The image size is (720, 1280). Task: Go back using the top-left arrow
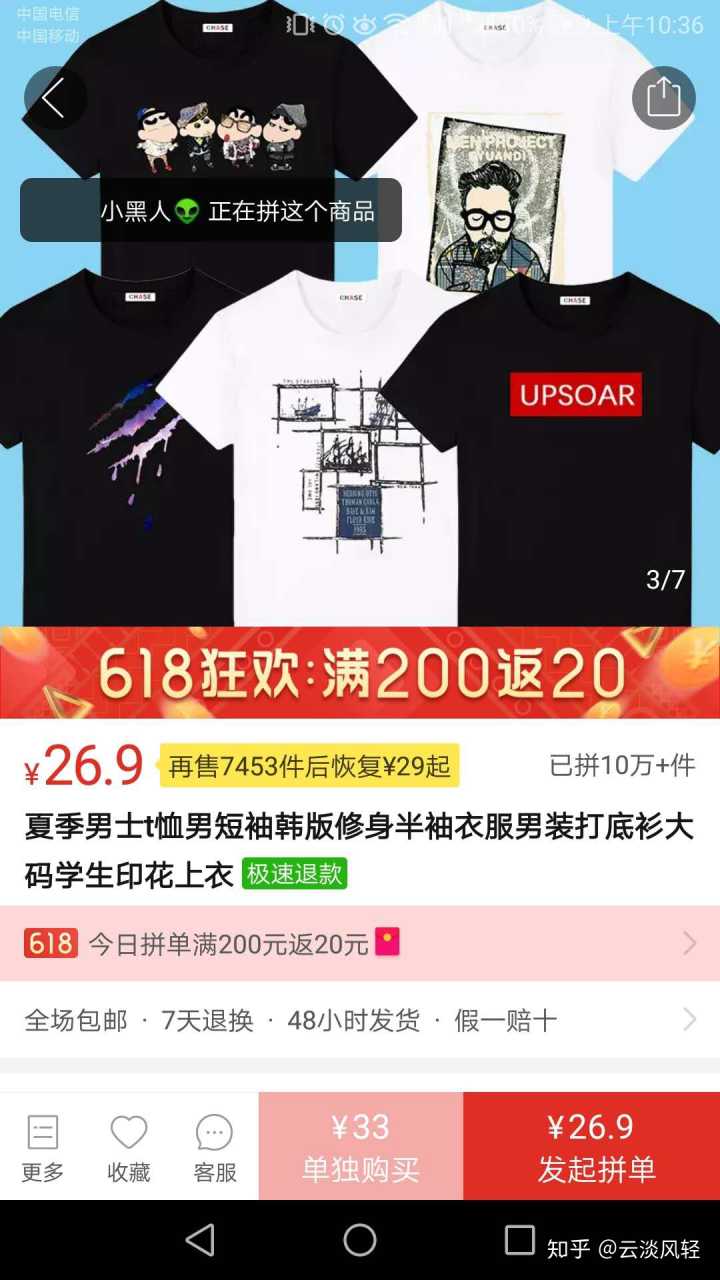(55, 98)
